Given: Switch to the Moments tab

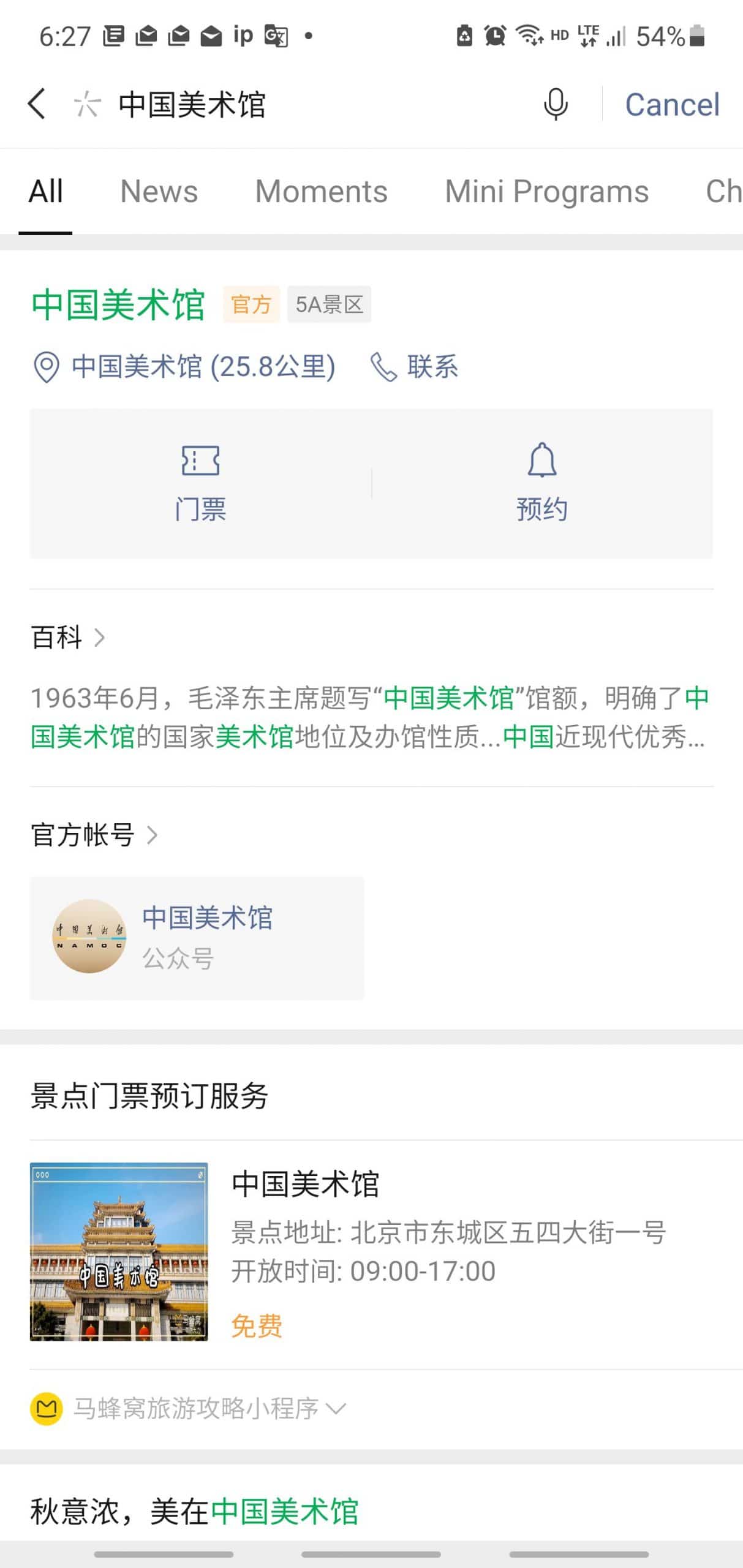Looking at the screenshot, I should coord(321,191).
